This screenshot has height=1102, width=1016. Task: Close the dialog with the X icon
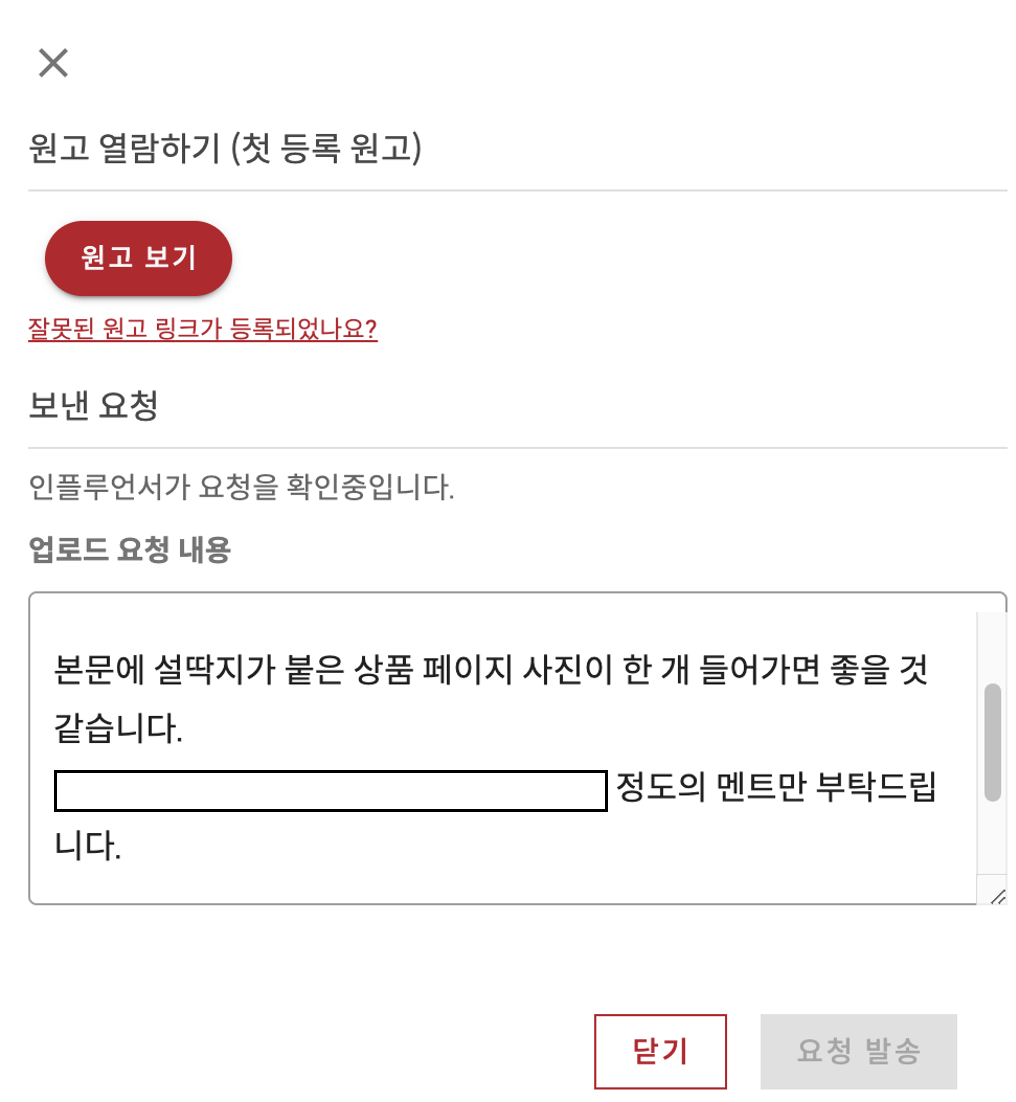click(x=52, y=63)
